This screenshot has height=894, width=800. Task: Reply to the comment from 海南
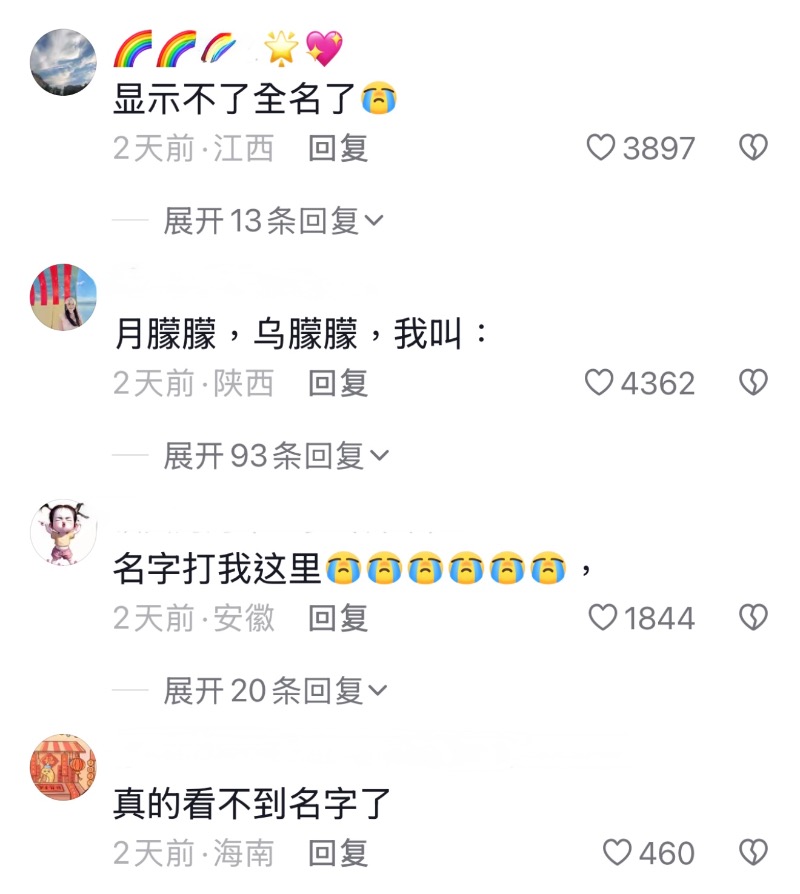338,853
